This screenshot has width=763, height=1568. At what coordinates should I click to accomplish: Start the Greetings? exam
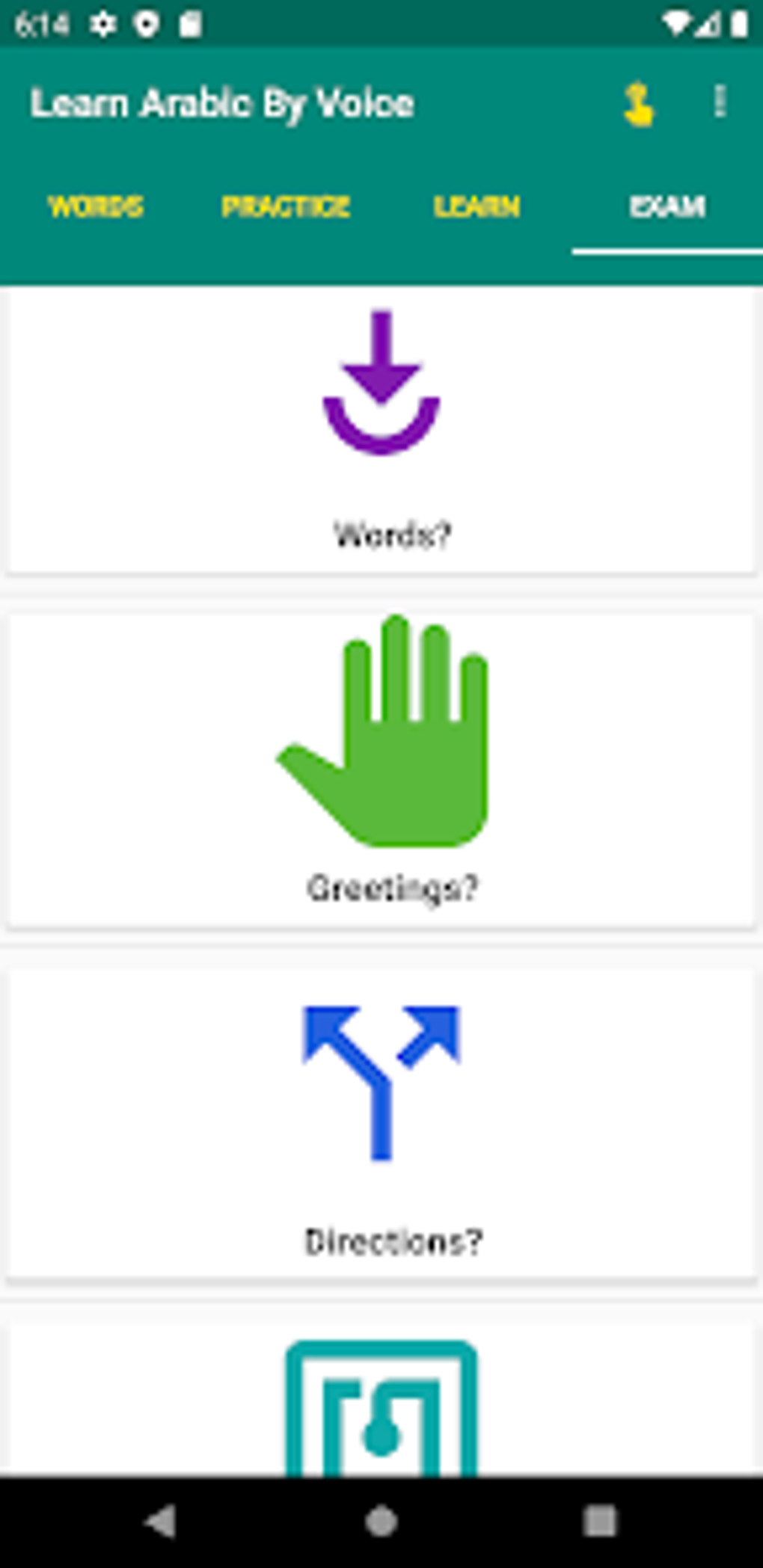tap(381, 770)
